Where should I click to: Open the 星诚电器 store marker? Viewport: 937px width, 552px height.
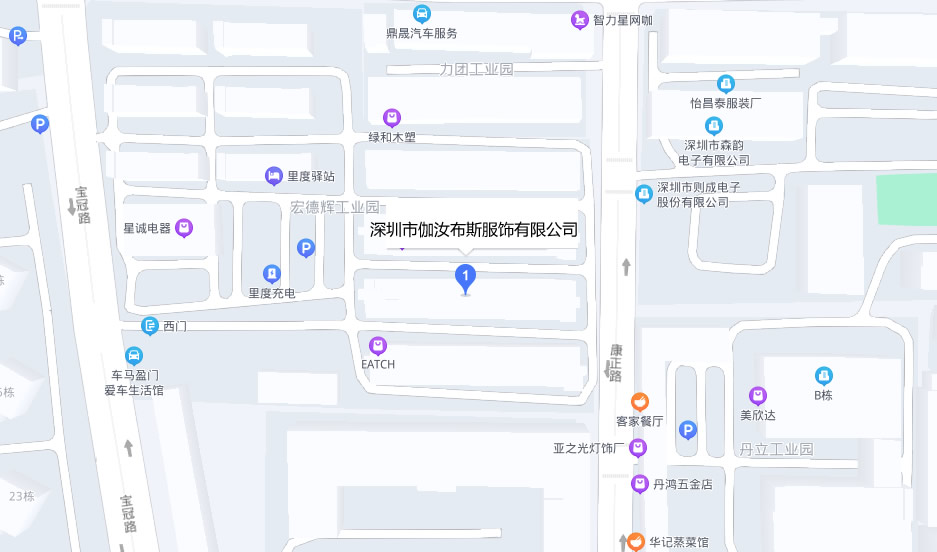click(x=184, y=229)
